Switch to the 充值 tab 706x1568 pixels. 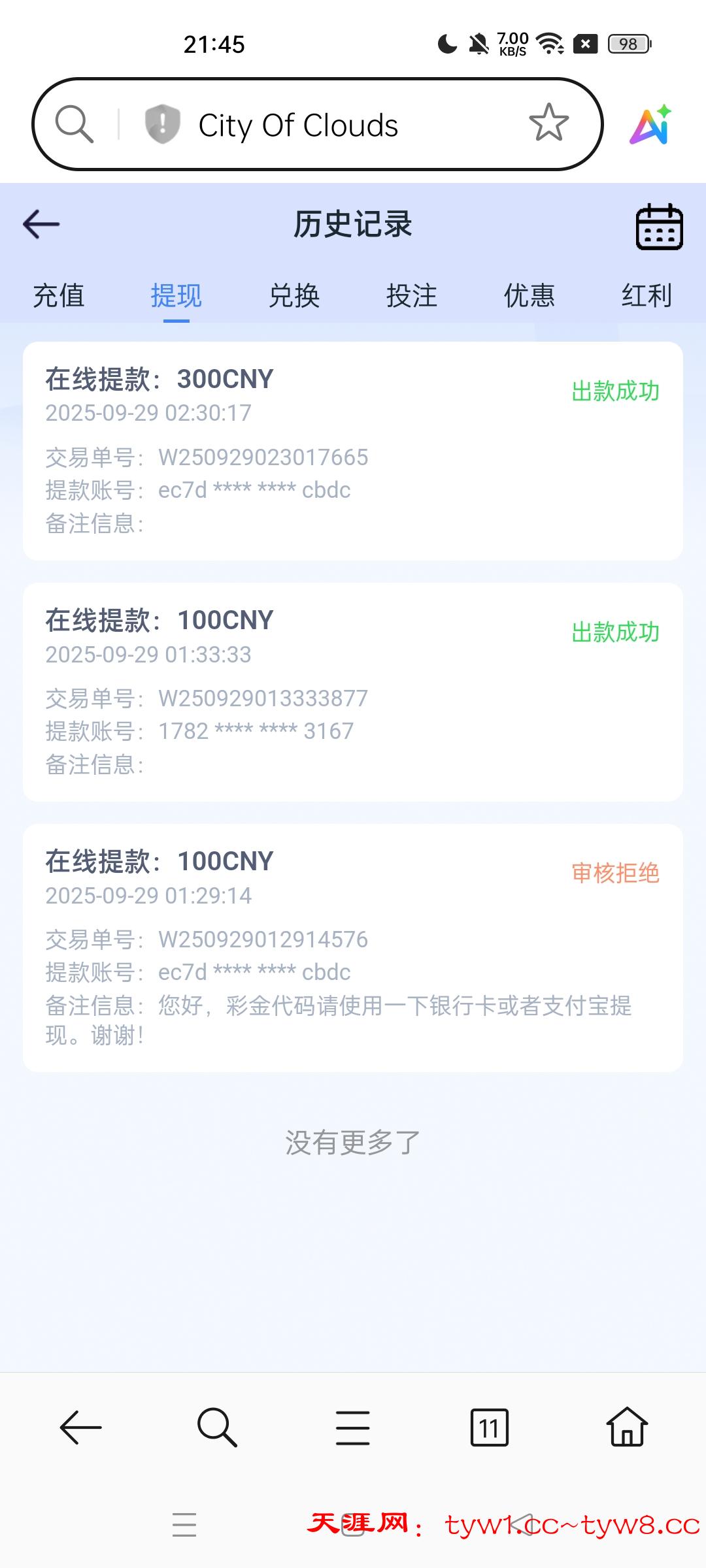coord(58,295)
